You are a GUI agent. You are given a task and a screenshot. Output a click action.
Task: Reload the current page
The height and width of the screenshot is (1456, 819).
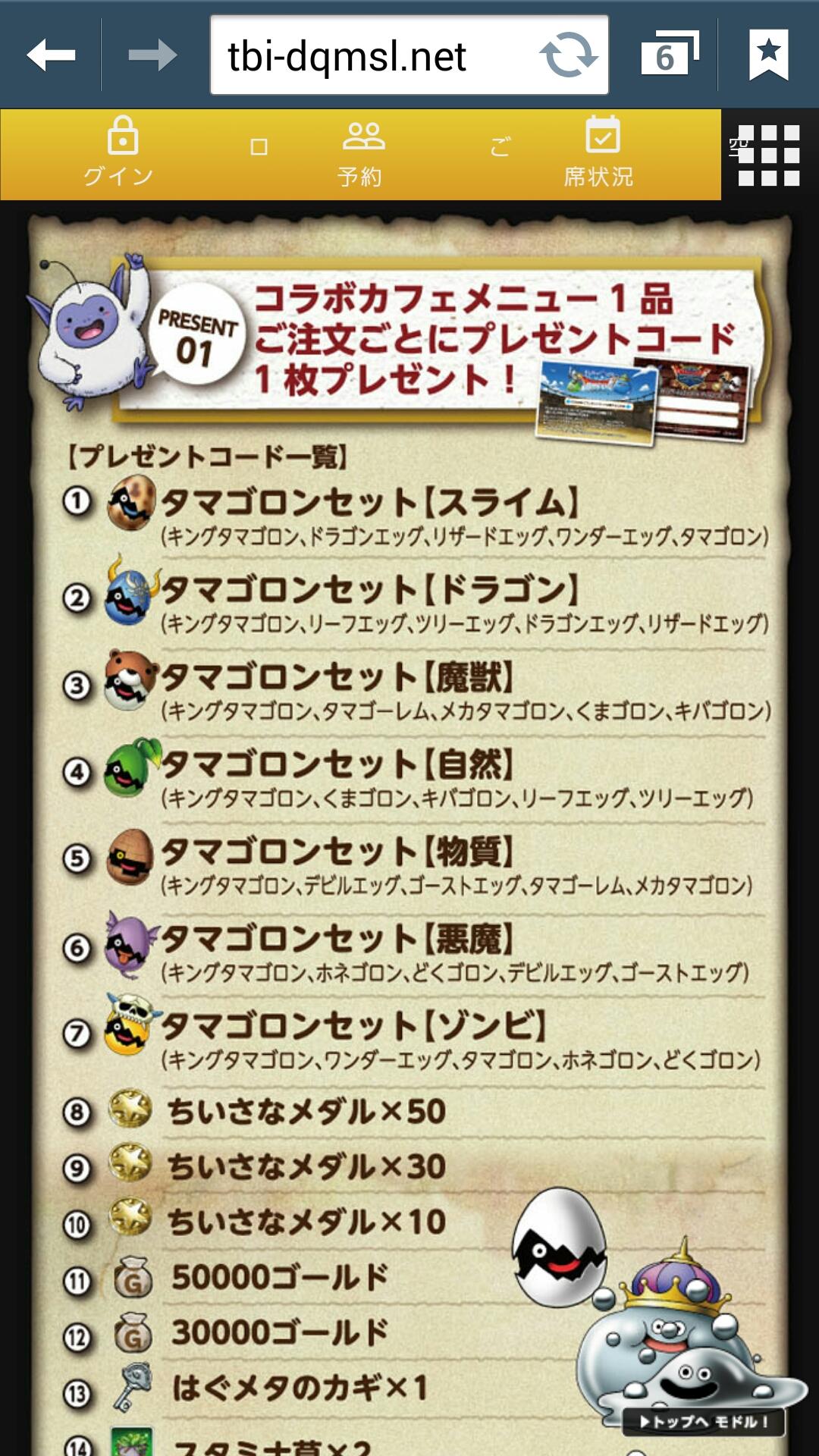pos(568,55)
